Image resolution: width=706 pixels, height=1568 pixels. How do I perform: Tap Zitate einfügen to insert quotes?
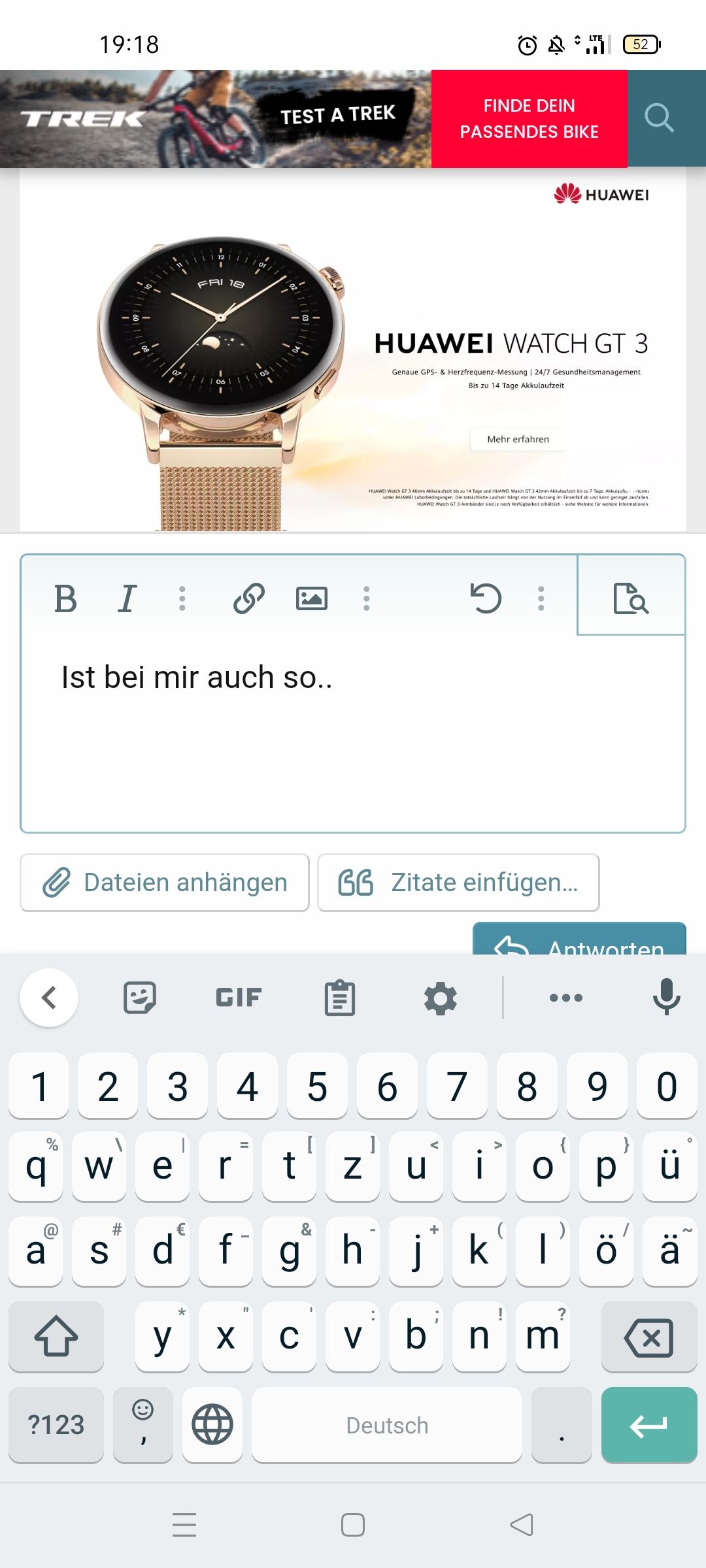tap(458, 882)
